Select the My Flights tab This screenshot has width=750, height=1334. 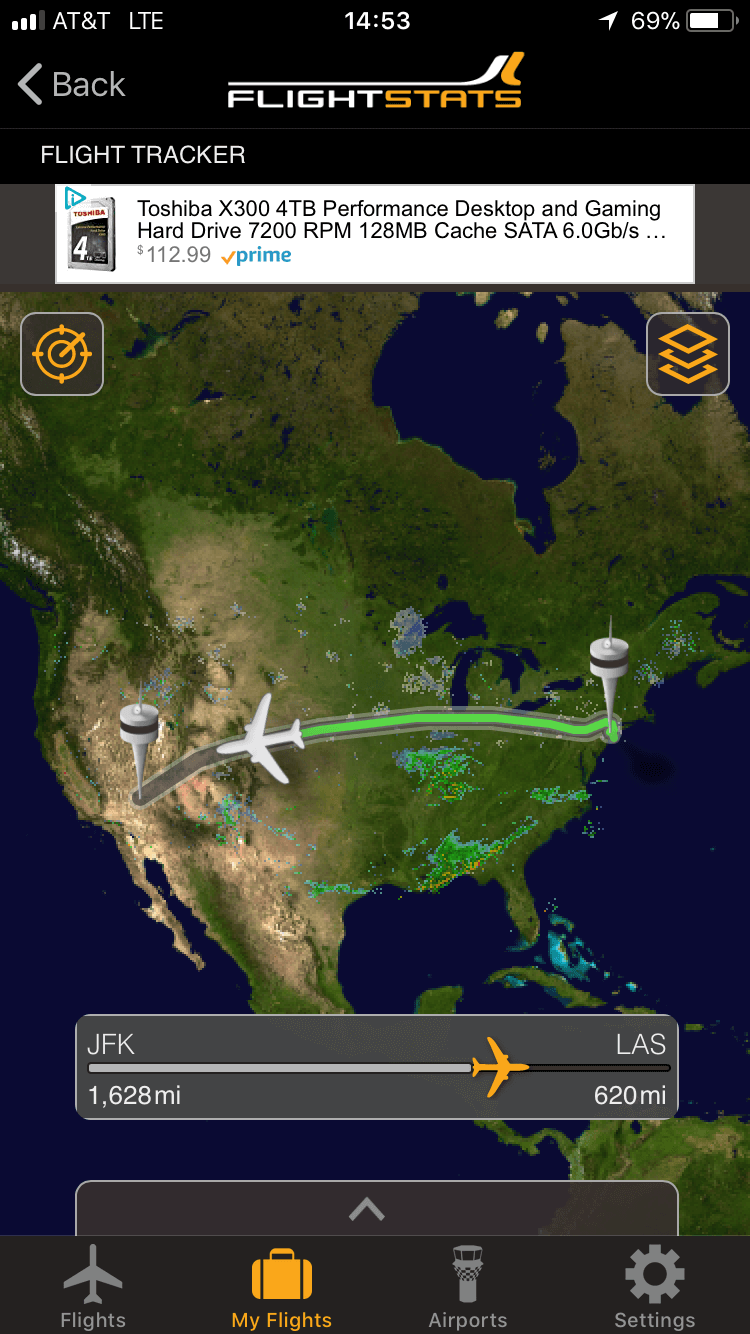click(x=282, y=1288)
